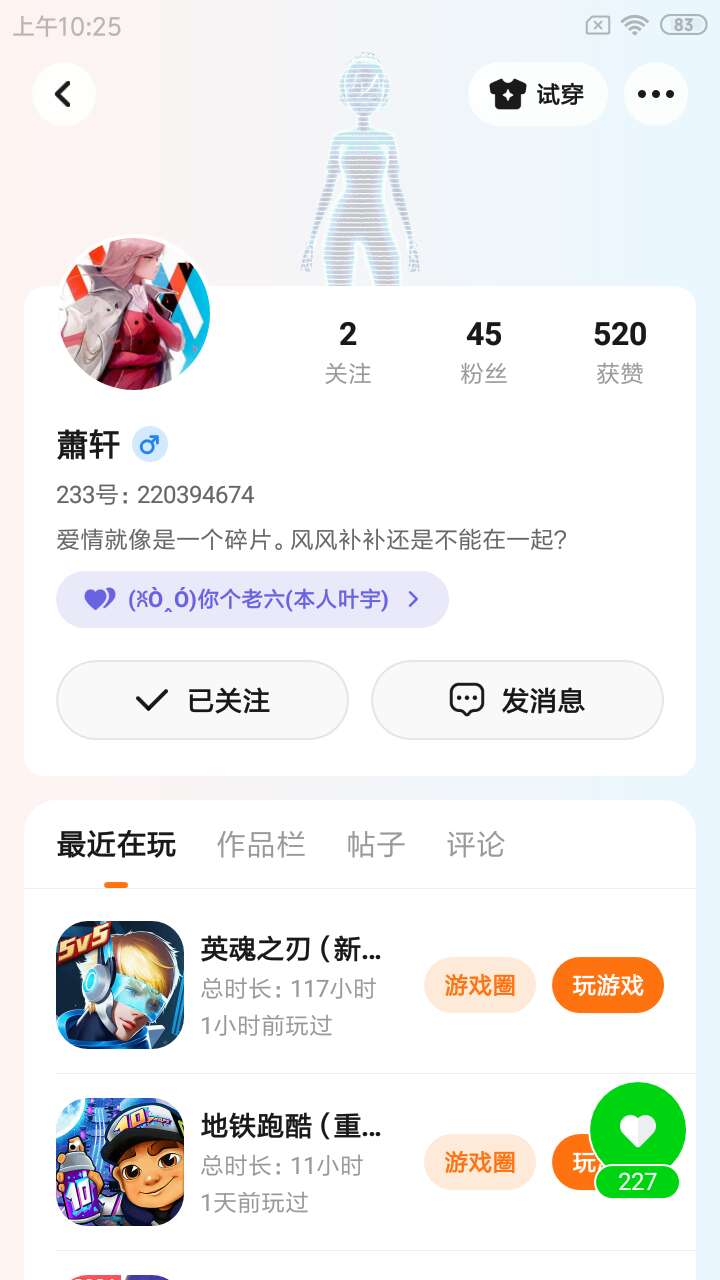View the 关注 following list
This screenshot has height=1280, width=720.
click(x=348, y=351)
